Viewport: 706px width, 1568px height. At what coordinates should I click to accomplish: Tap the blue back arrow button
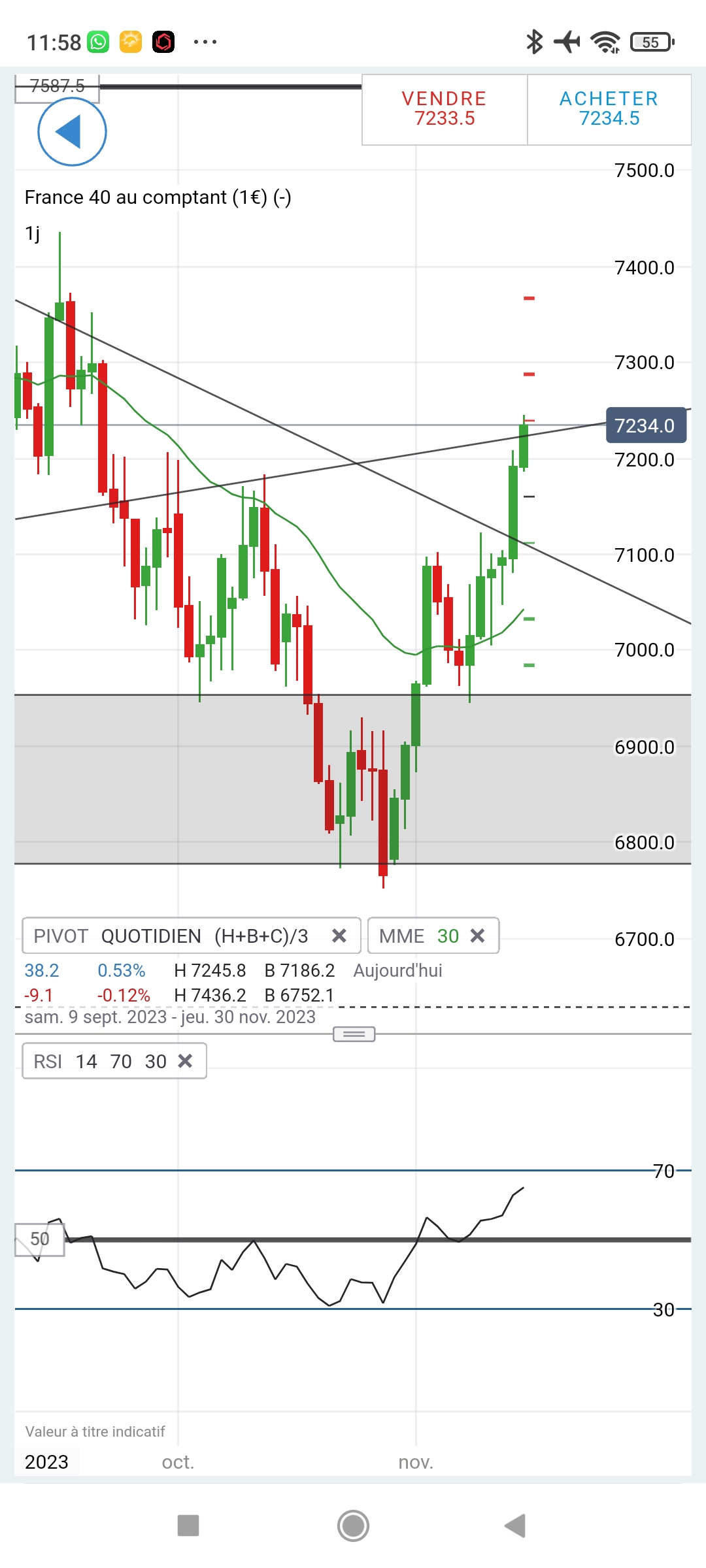click(72, 131)
